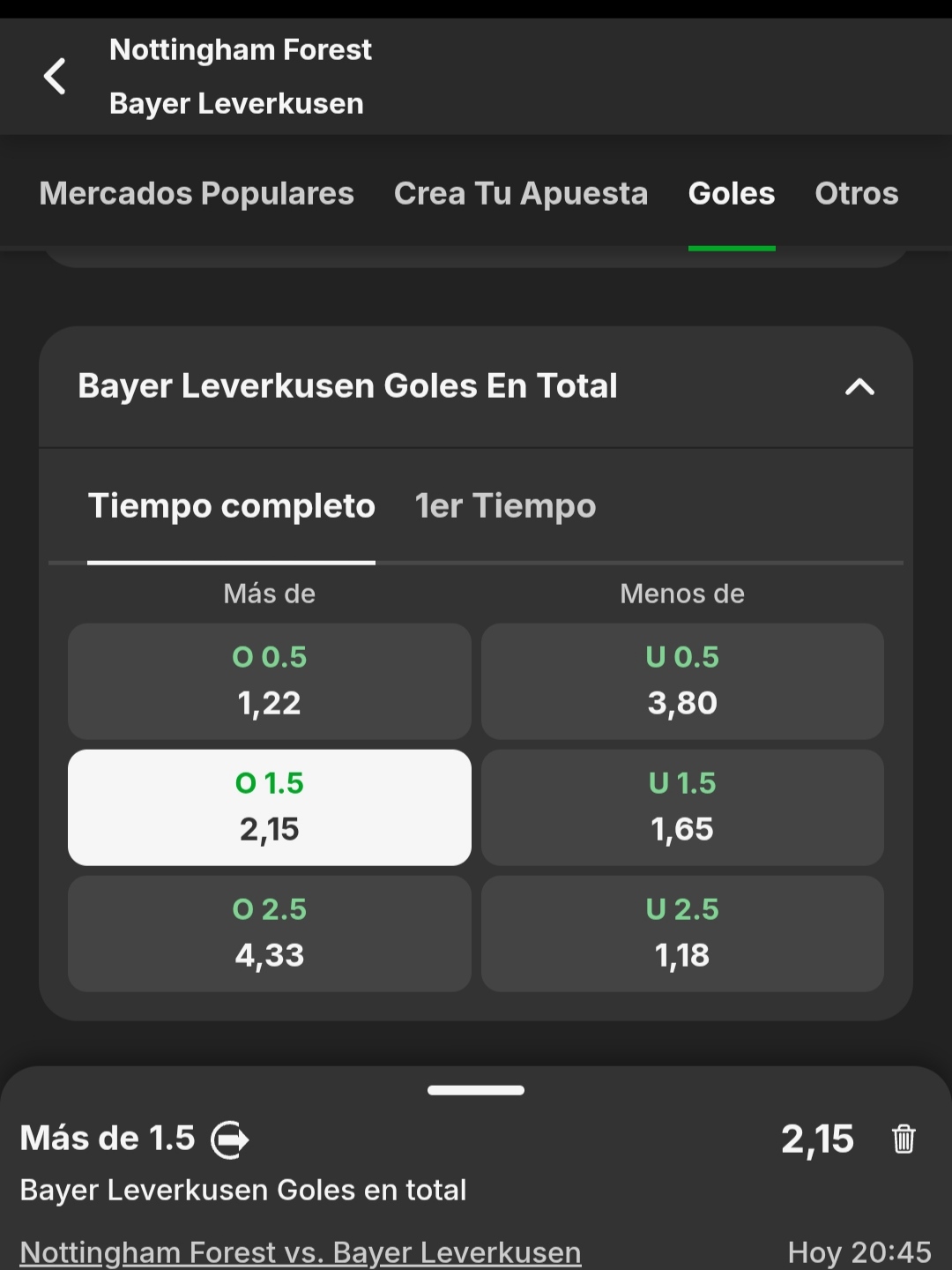The height and width of the screenshot is (1270, 952).
Task: Pick O 0.5 at odds 1,22
Action: (270, 681)
